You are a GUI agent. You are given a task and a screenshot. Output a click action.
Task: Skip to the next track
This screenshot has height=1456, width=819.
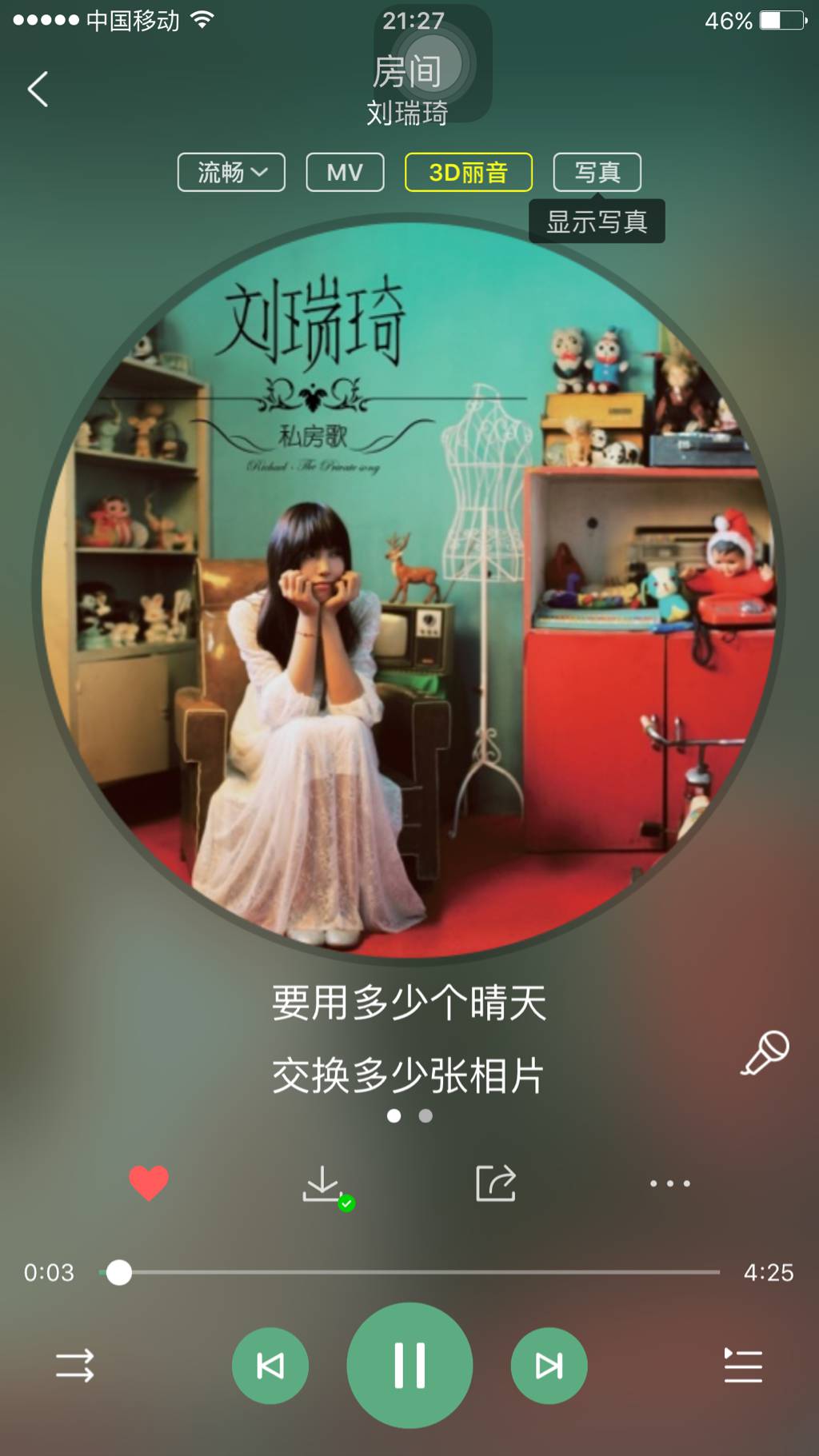click(549, 1366)
